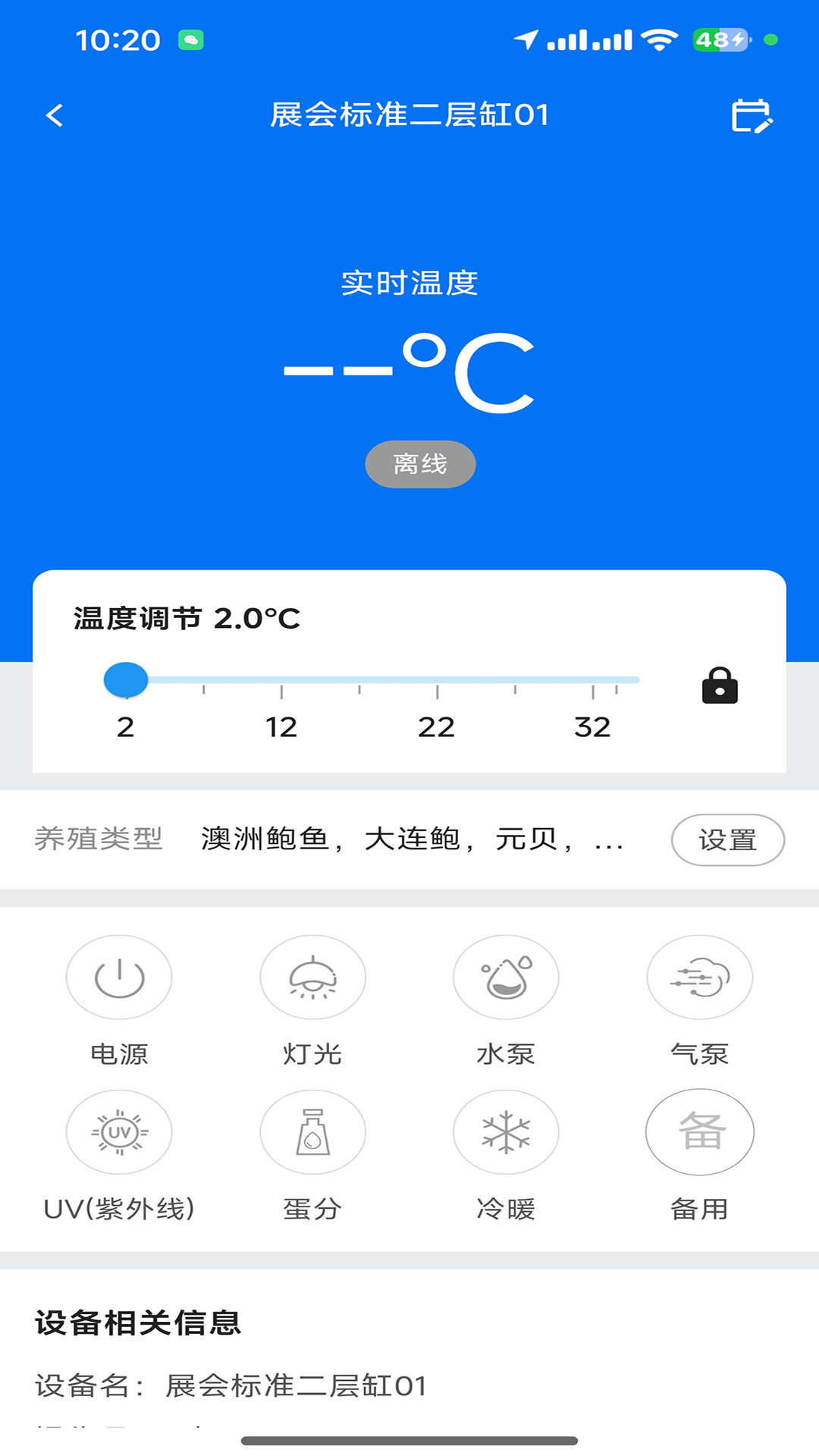
Task: Toggle the 冷暖 heating-cooling control
Action: pos(506,1131)
